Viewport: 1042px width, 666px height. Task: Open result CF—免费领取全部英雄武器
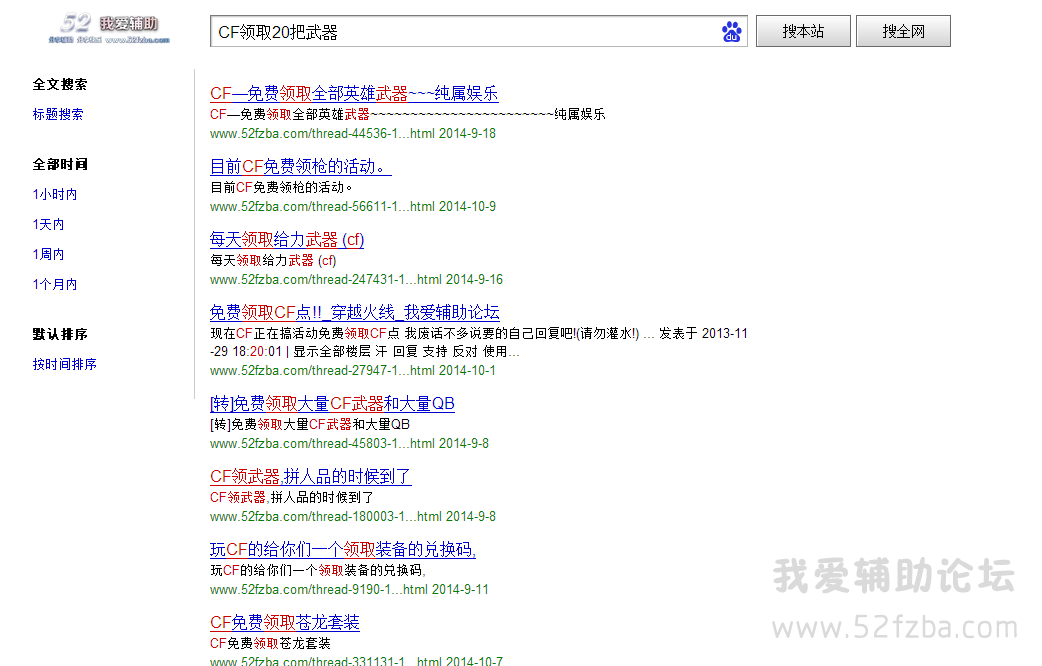point(354,94)
